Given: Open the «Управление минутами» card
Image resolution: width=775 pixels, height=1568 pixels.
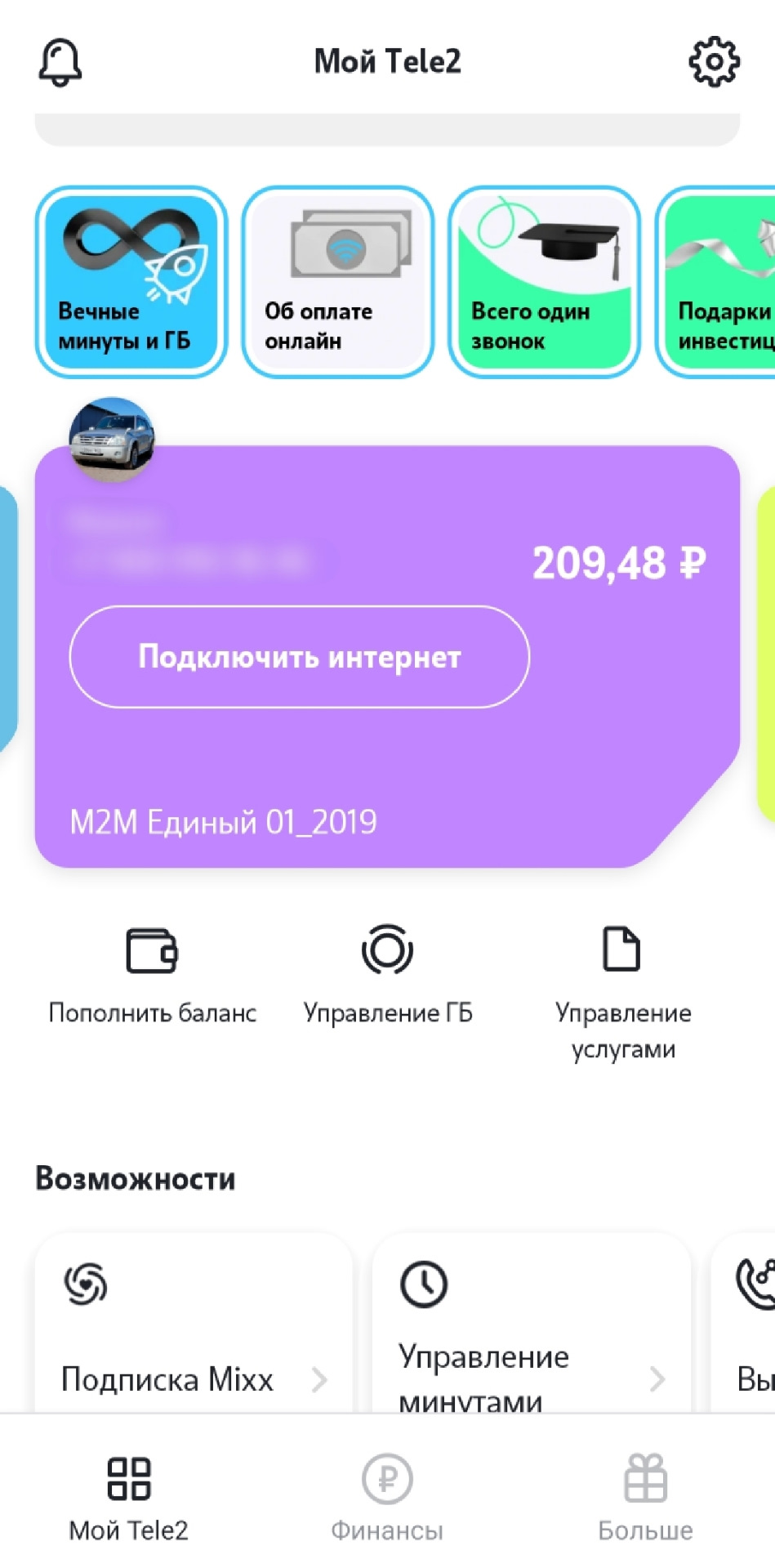Looking at the screenshot, I should 531,1332.
